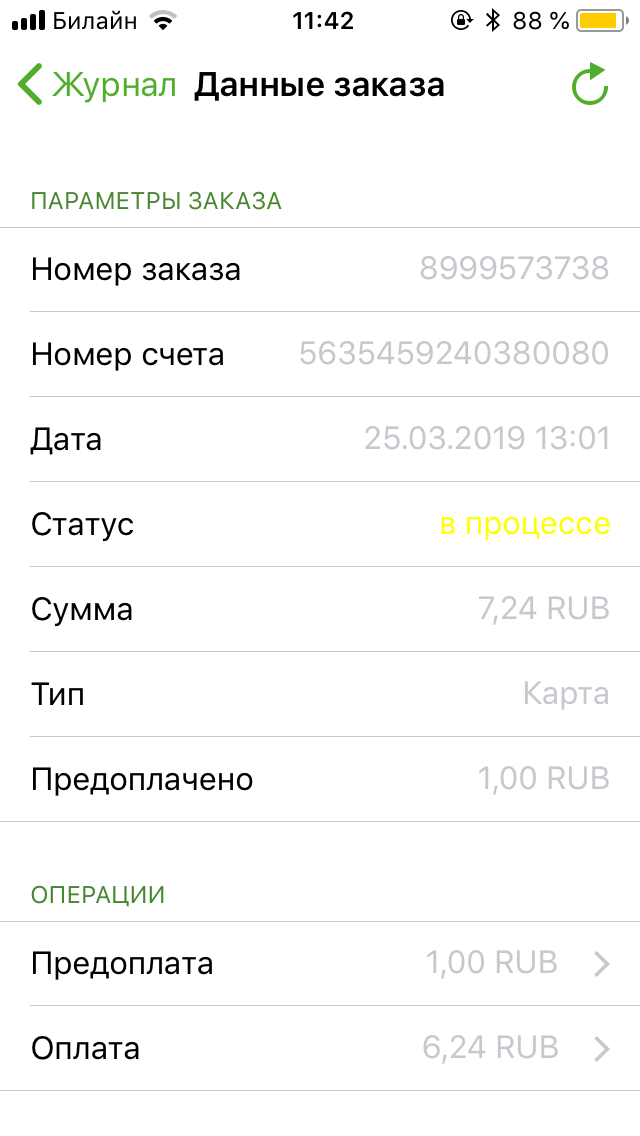Open the Предоплата 1,00 RUB operation
This screenshot has width=640, height=1136.
tap(320, 964)
